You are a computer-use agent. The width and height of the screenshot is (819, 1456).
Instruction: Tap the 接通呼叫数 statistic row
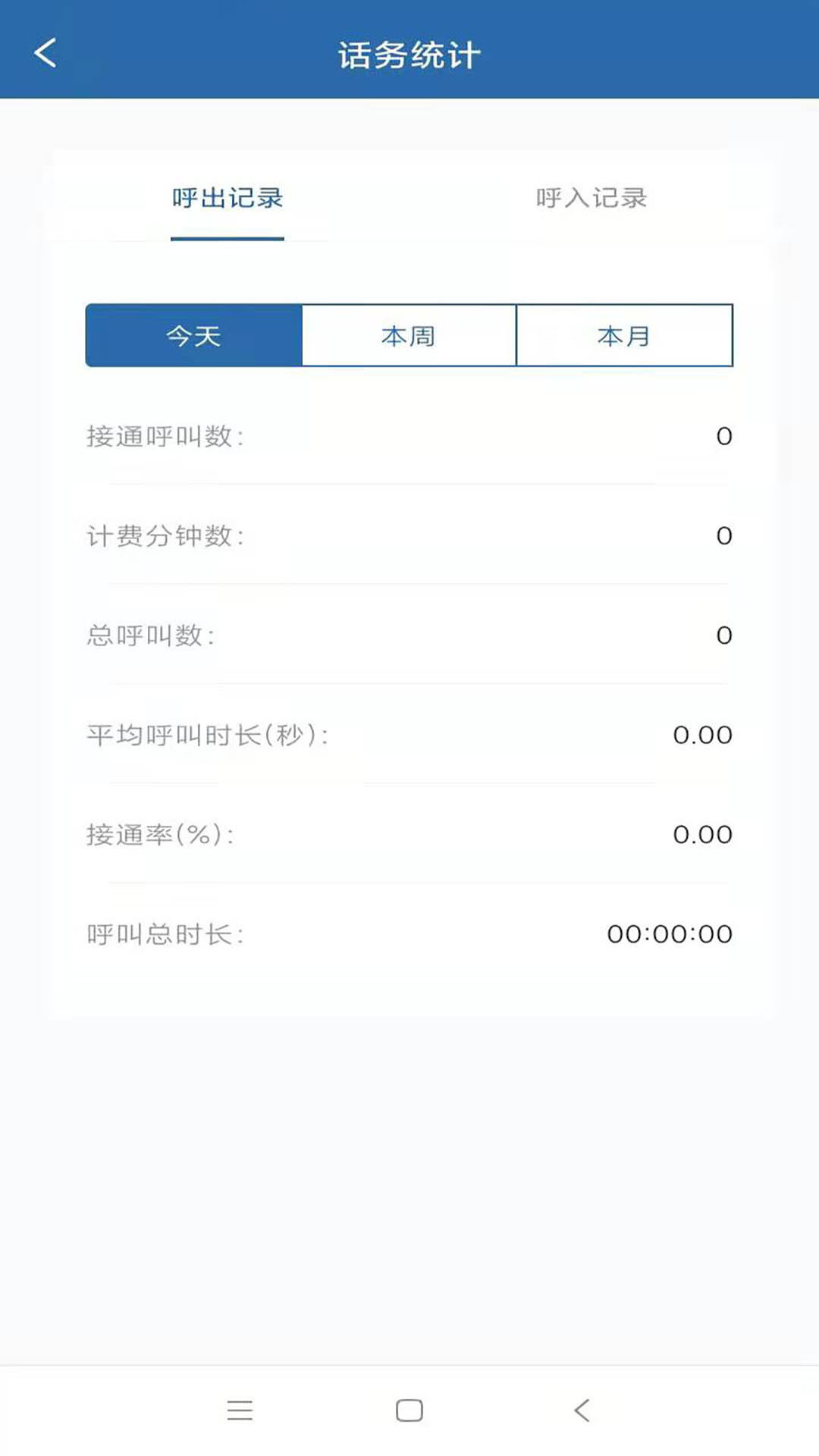pyautogui.click(x=409, y=436)
